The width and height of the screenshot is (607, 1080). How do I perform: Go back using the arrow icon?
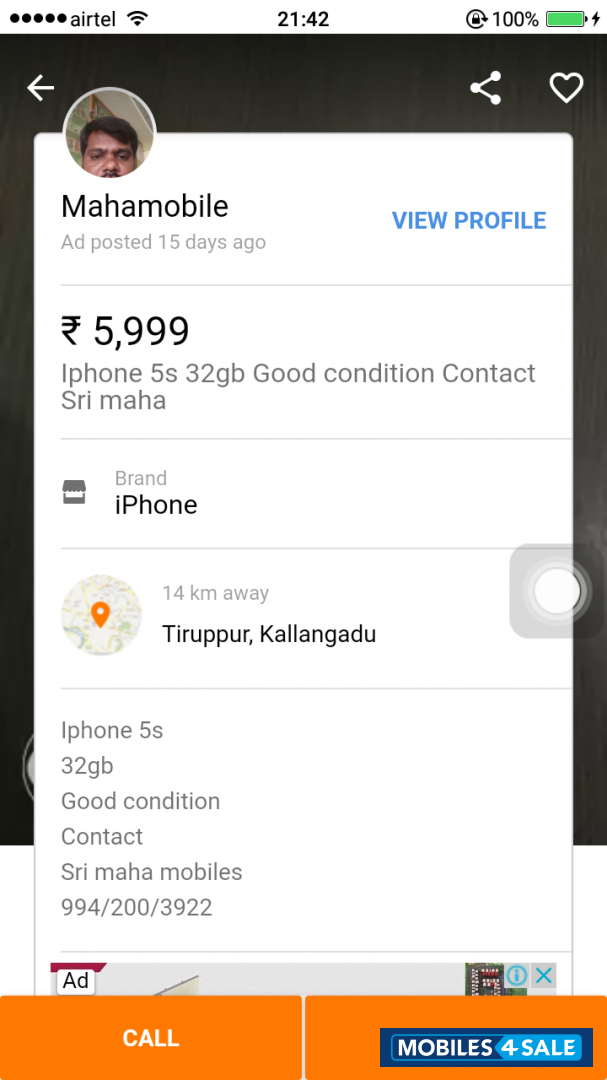tap(40, 88)
